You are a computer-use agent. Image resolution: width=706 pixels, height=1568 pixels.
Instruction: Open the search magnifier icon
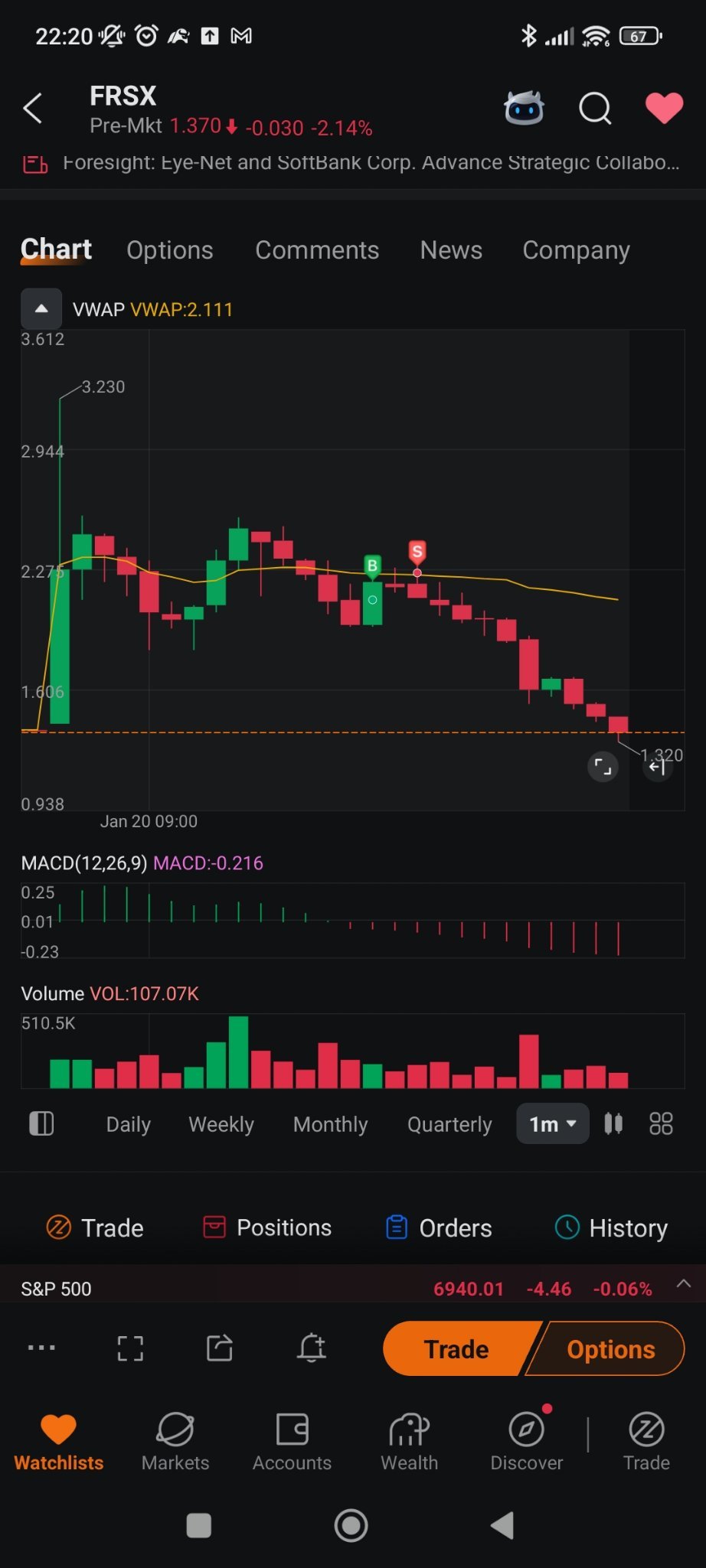point(595,108)
